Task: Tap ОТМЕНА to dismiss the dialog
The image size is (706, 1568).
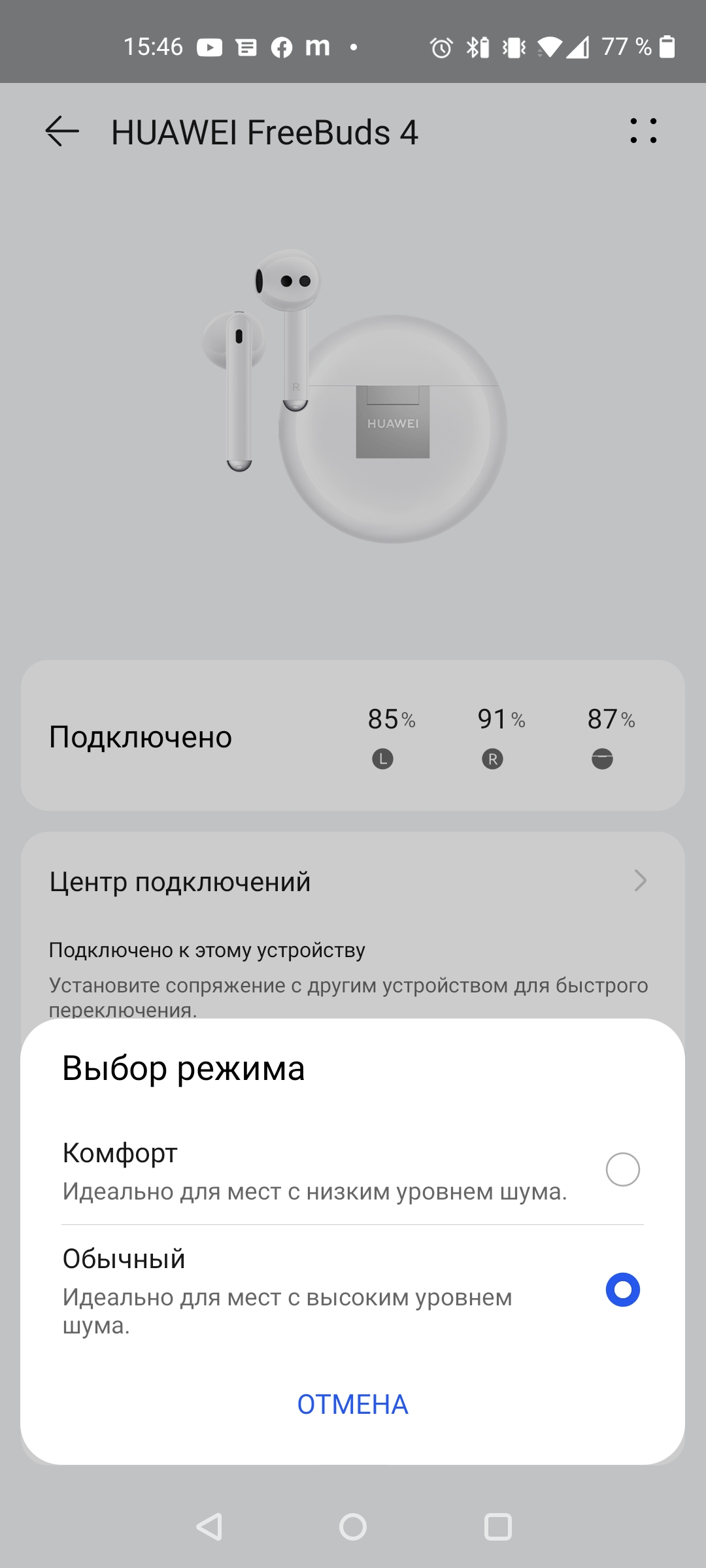Action: point(352,1404)
